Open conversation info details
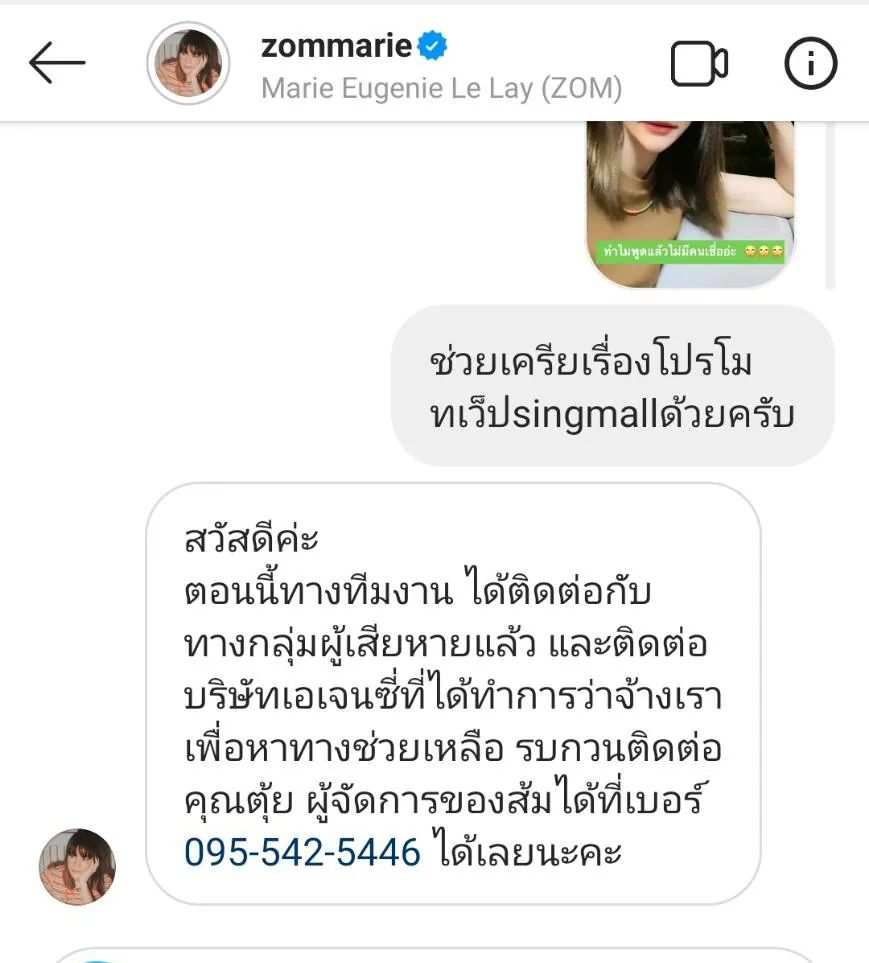Viewport: 869px width, 963px height. pyautogui.click(x=810, y=65)
